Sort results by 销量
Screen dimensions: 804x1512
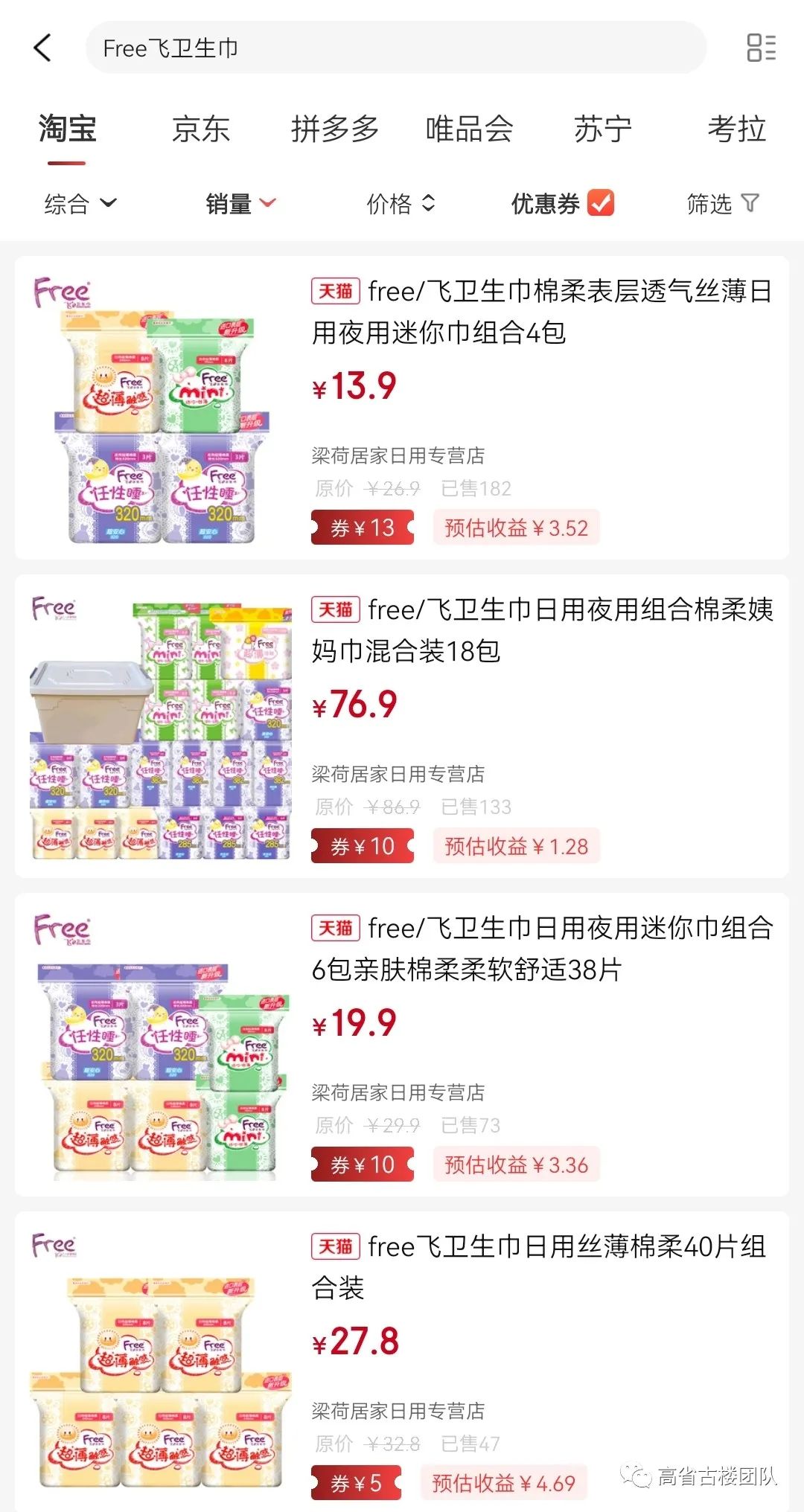click(x=240, y=203)
